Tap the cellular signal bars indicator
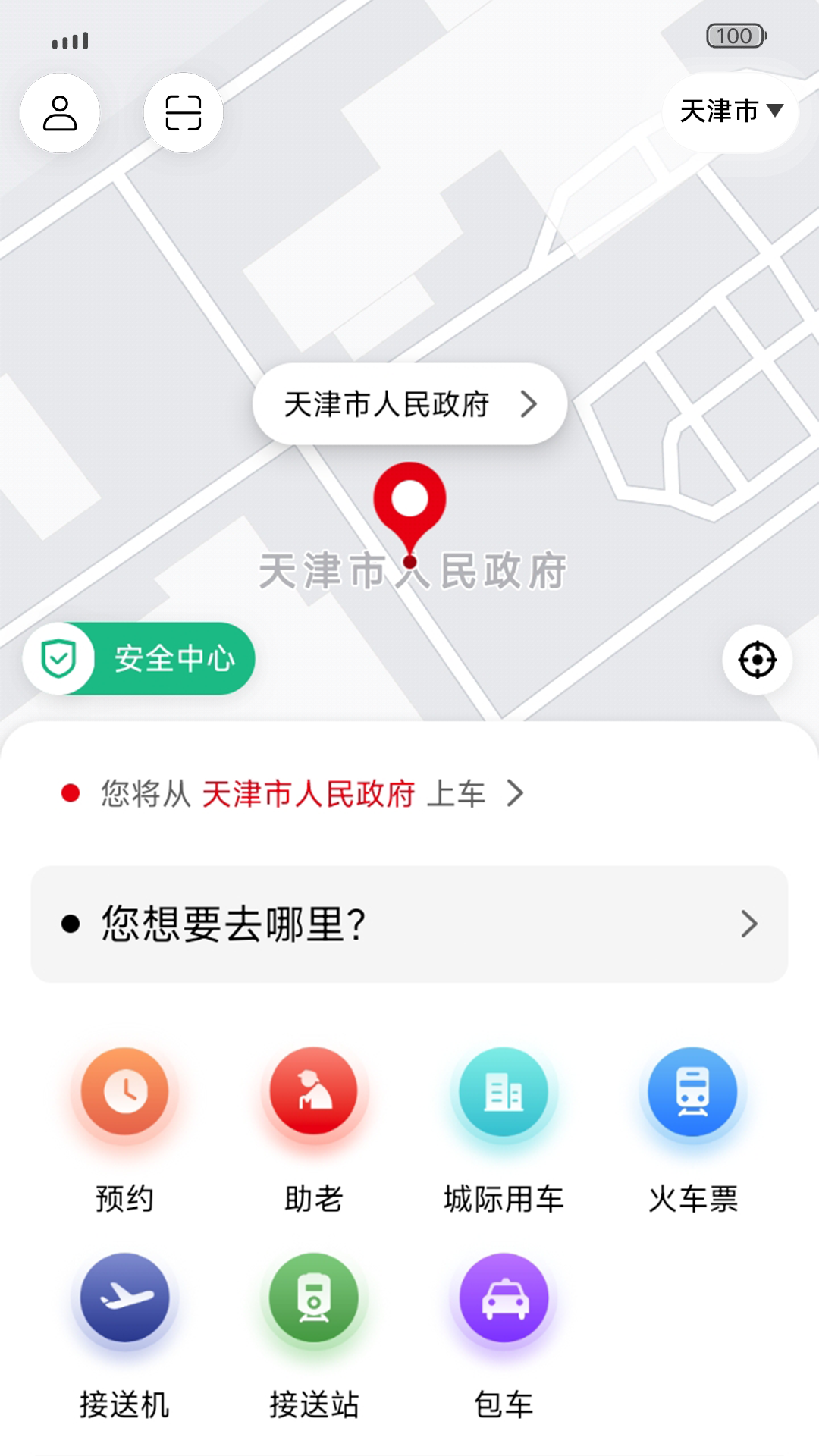Screen dimensions: 819x1456 pyautogui.click(x=71, y=41)
